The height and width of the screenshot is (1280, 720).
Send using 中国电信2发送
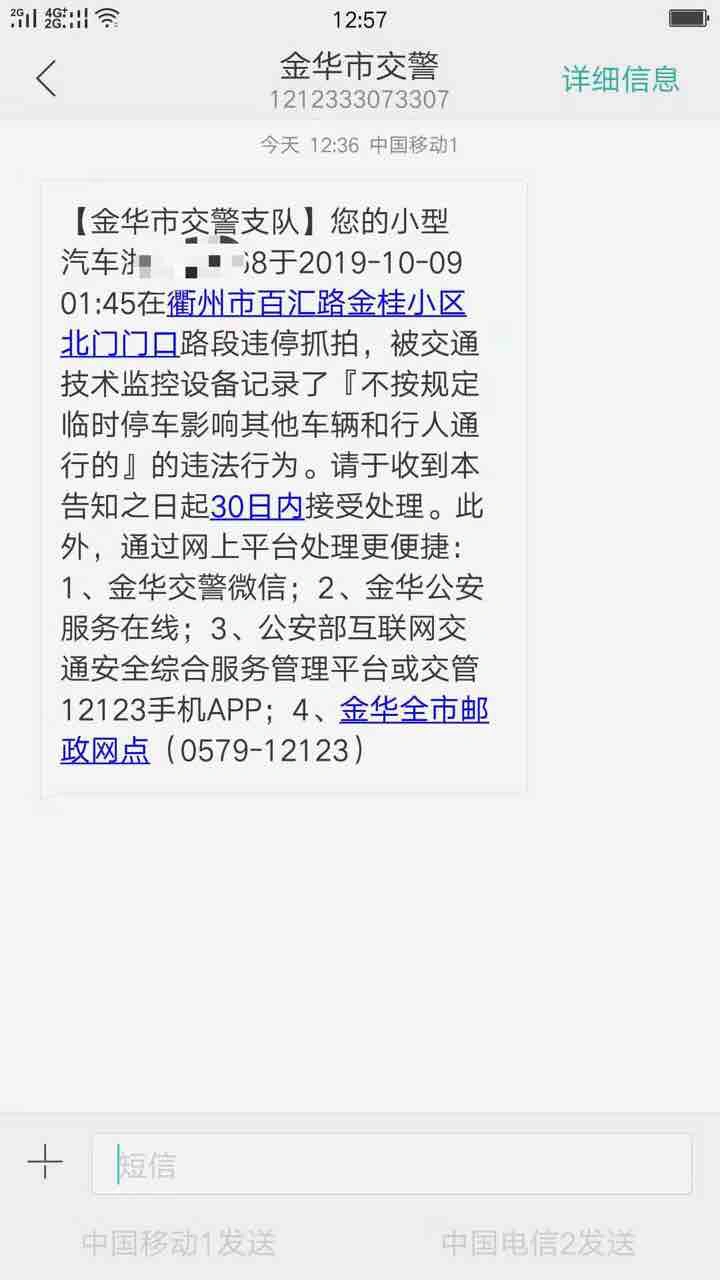tap(538, 1243)
